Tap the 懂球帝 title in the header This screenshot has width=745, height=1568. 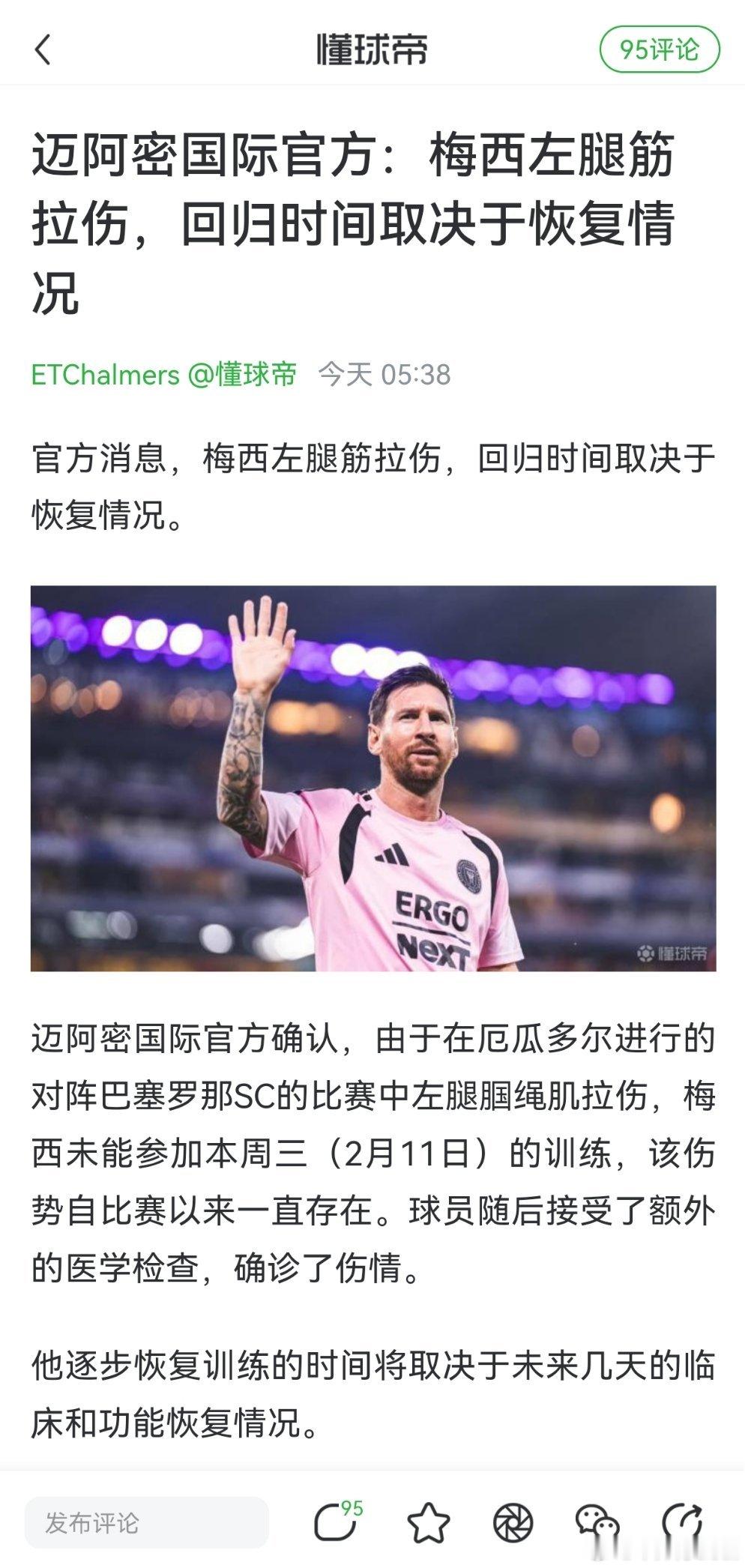coord(372,51)
